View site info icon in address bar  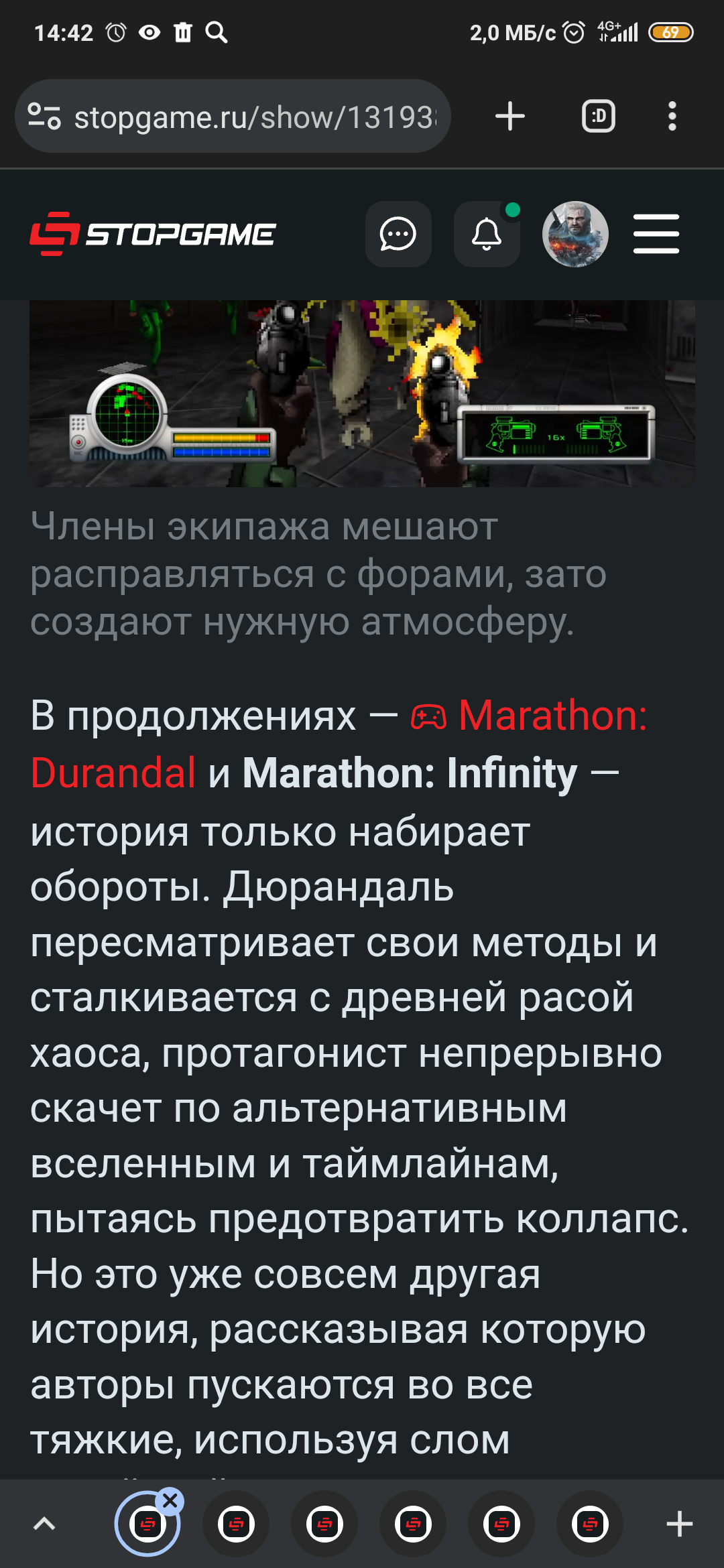[44, 117]
